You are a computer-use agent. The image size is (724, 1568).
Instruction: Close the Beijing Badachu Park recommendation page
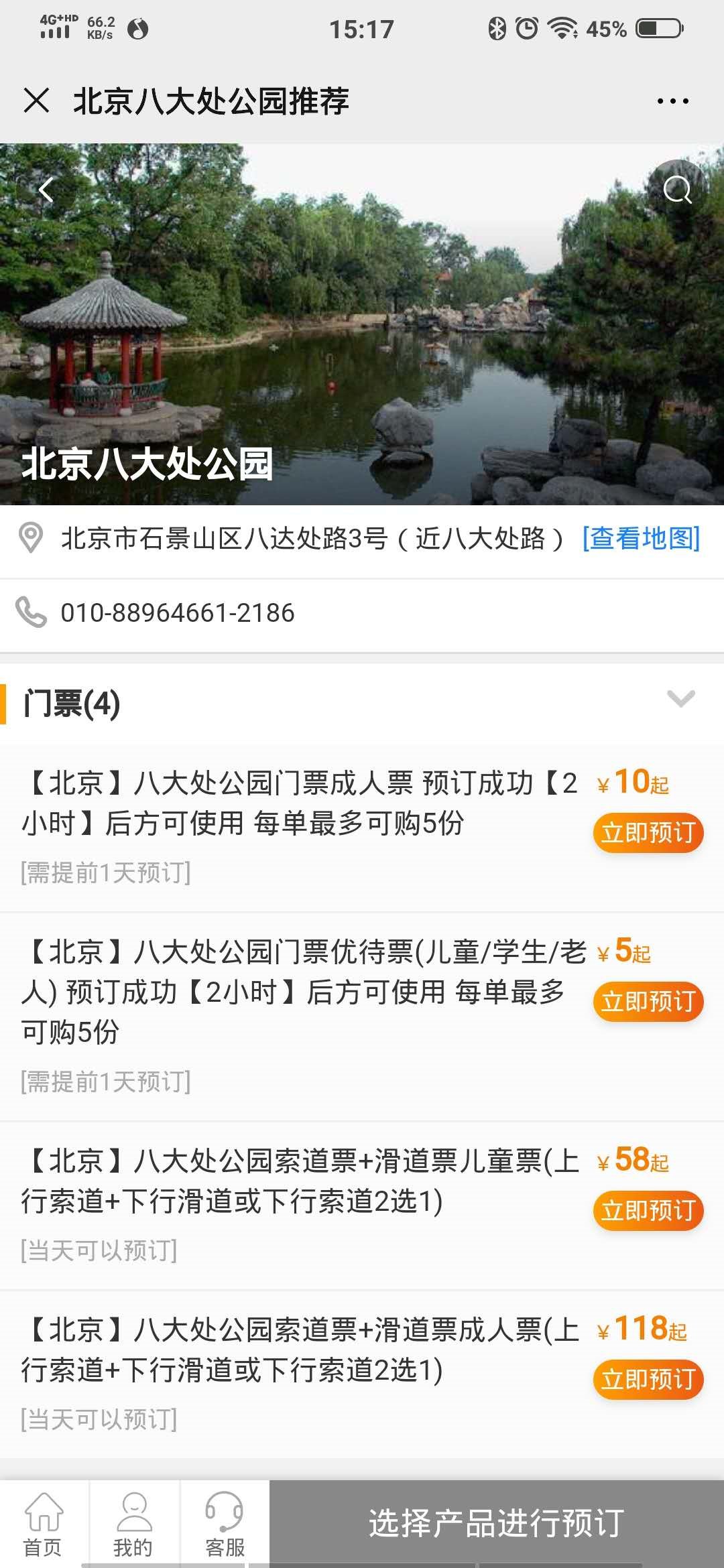click(x=36, y=101)
